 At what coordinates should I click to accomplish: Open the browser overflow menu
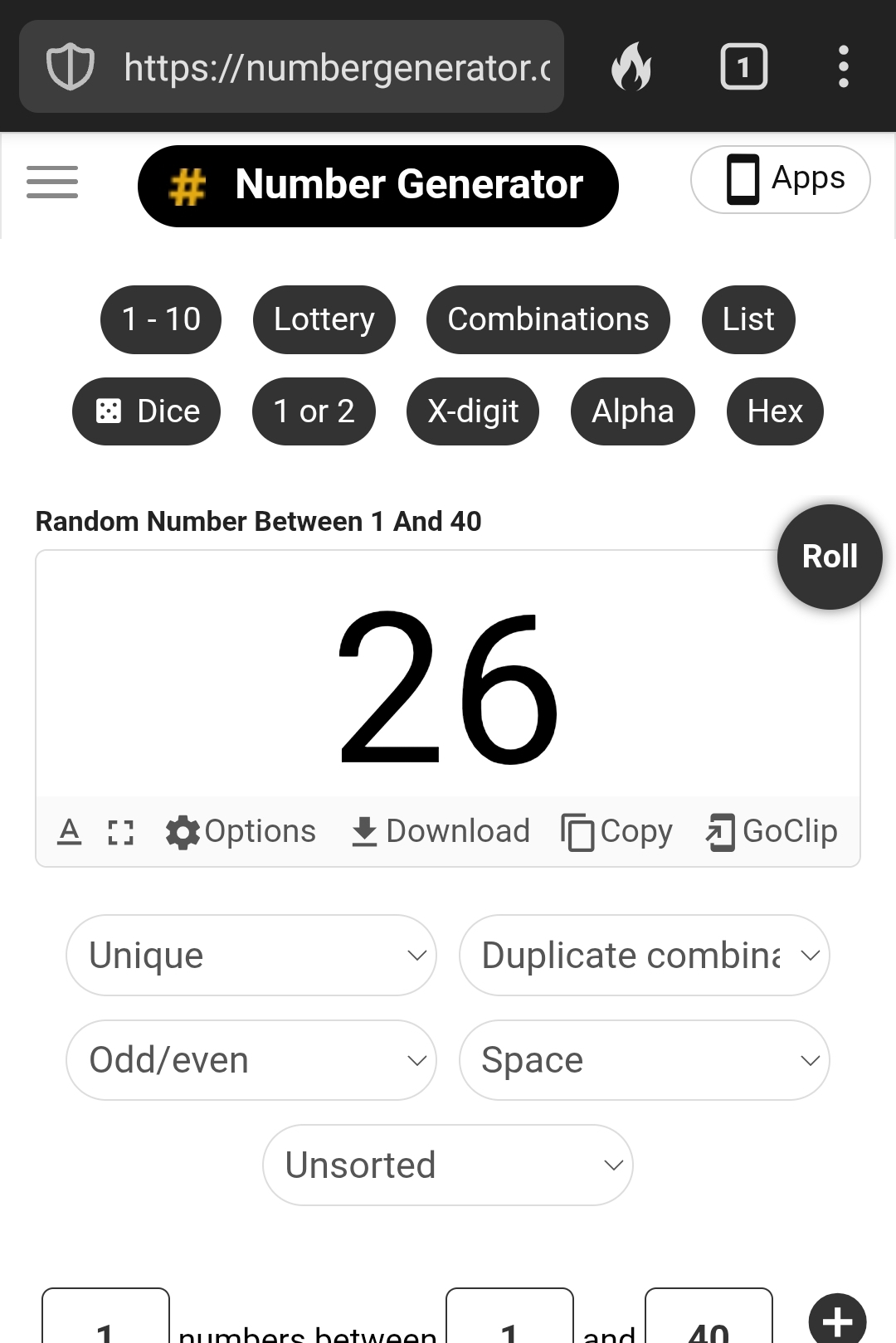[843, 66]
